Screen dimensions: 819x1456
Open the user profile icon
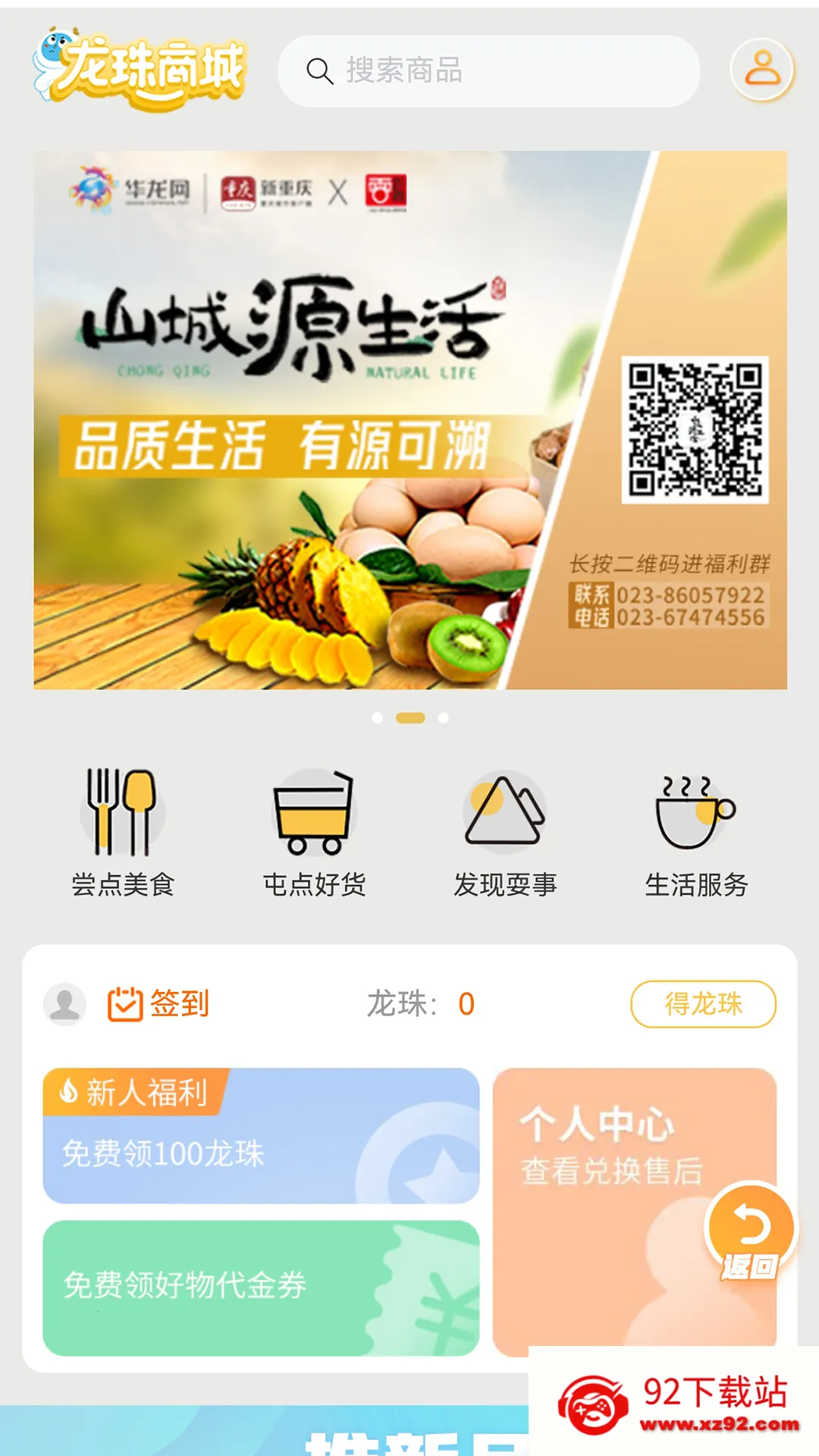(762, 69)
